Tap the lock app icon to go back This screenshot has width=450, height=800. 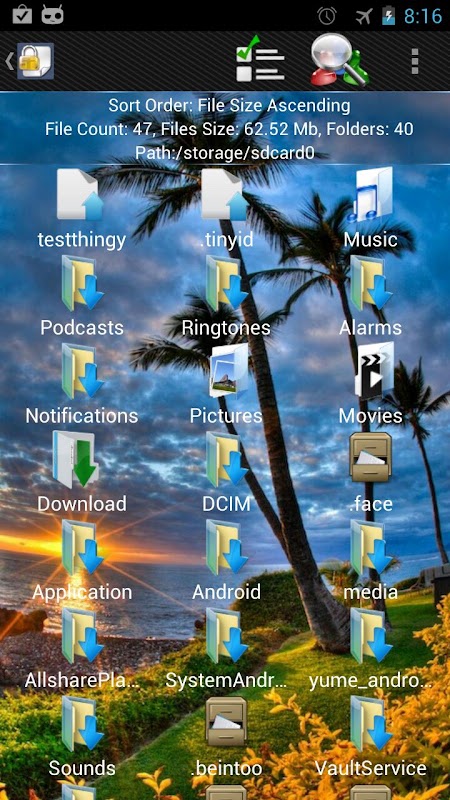pos(31,61)
